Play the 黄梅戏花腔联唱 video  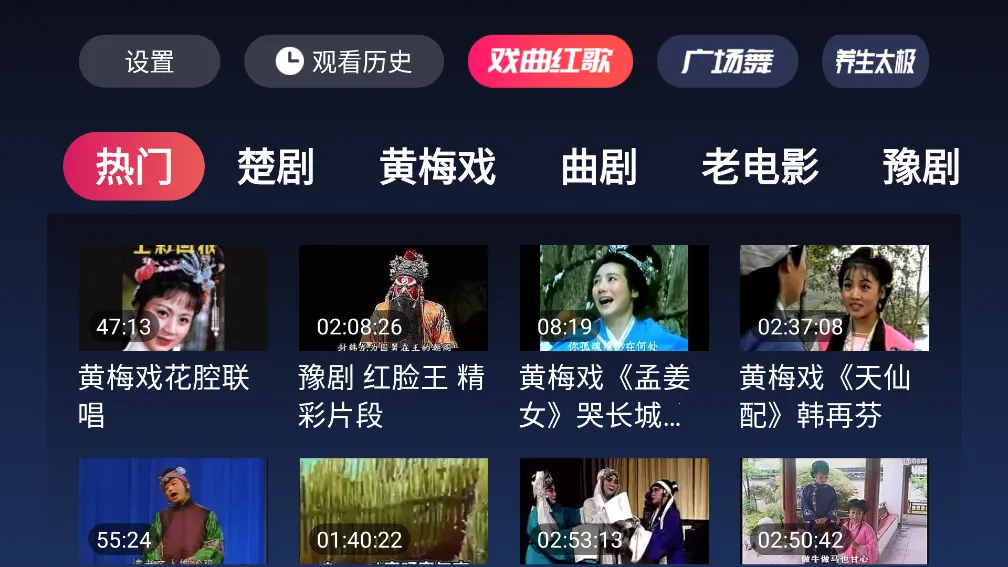[173, 298]
